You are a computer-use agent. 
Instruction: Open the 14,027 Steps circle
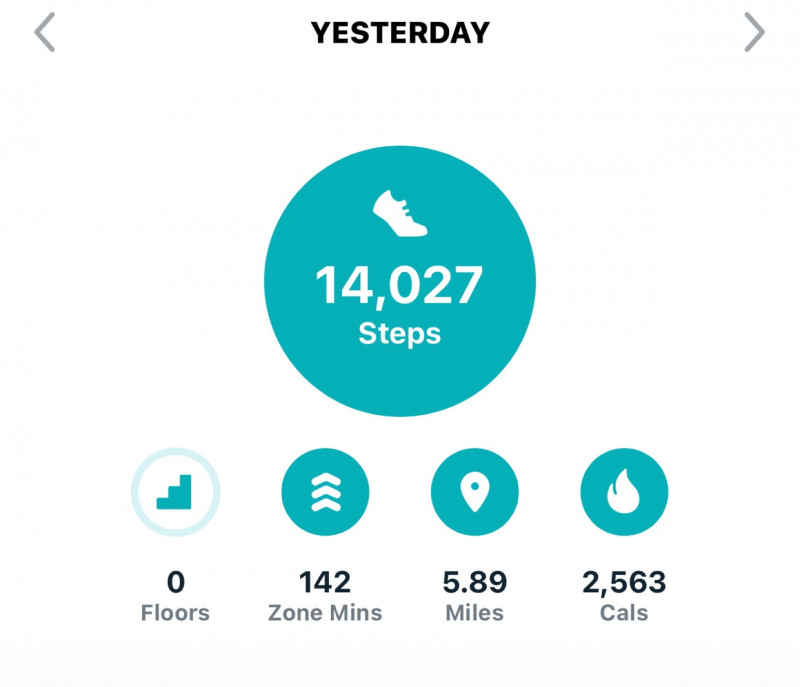pos(399,281)
